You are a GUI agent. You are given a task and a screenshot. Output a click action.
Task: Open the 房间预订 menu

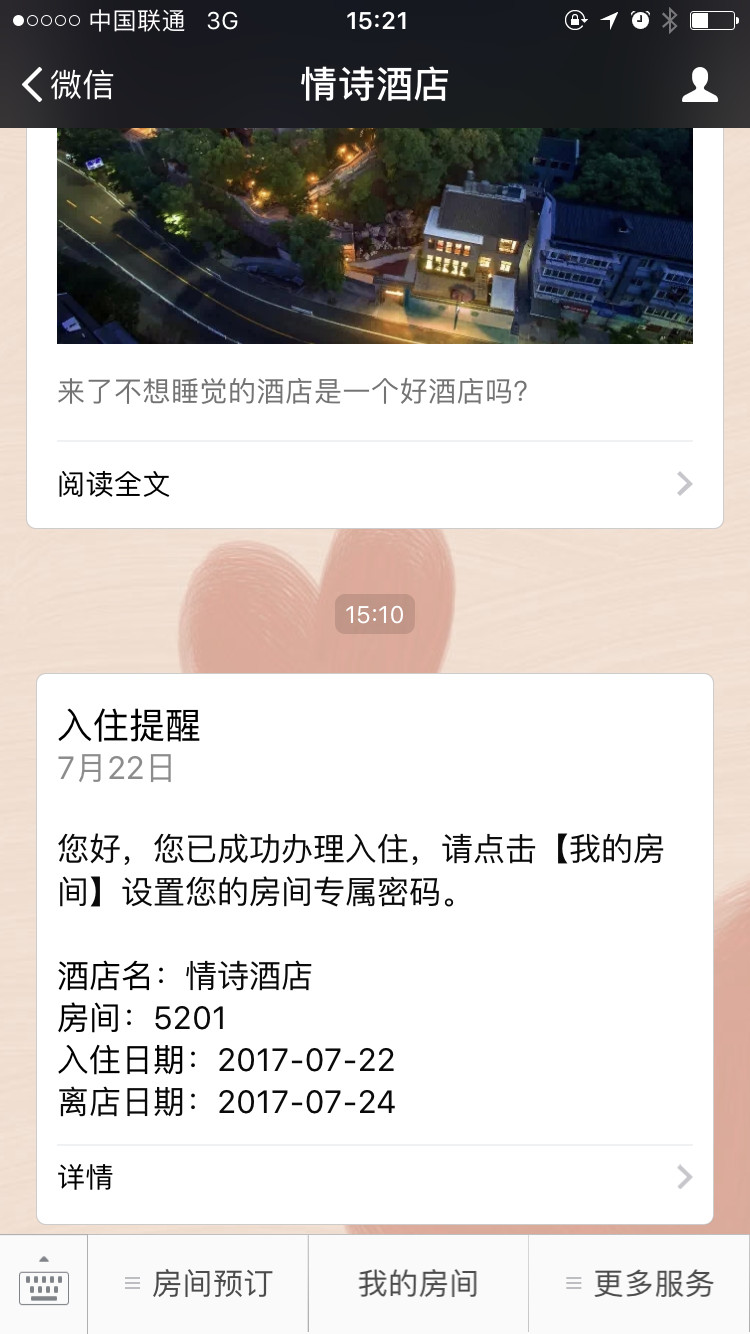tap(198, 1284)
